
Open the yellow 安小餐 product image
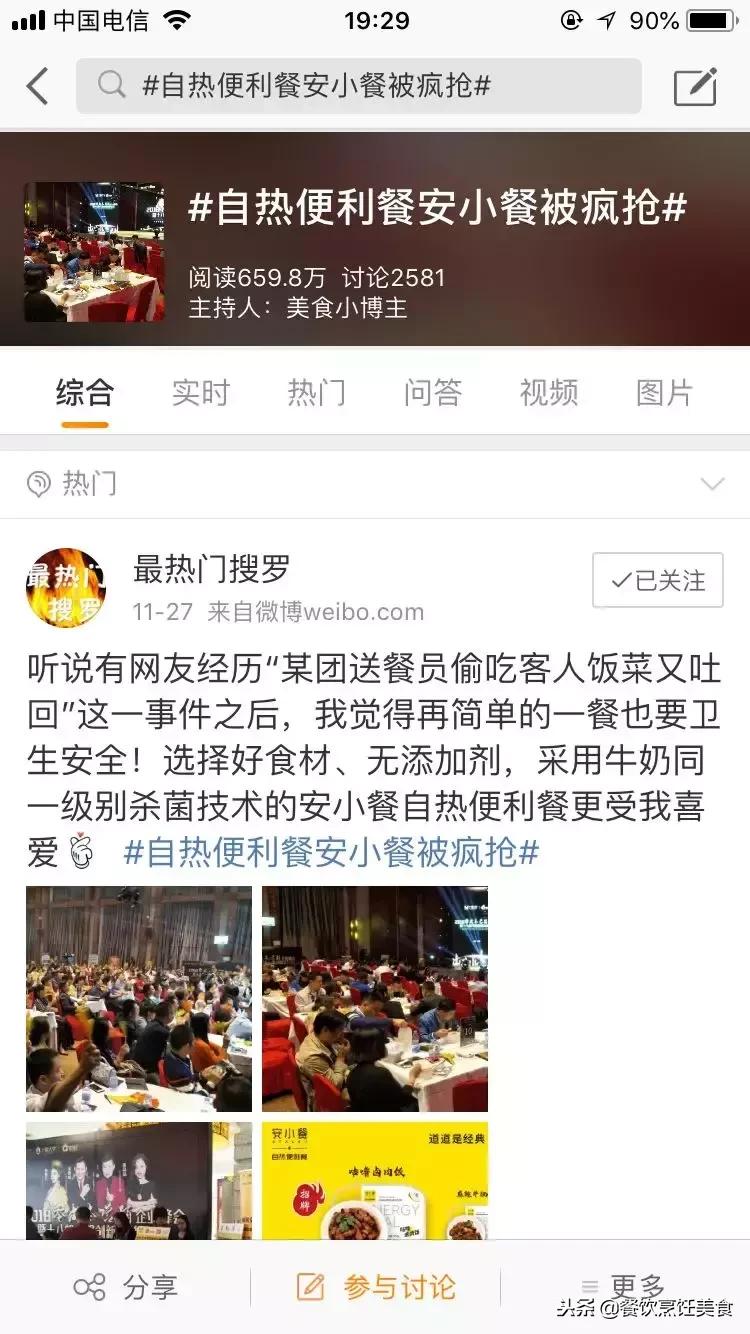coord(375,1180)
